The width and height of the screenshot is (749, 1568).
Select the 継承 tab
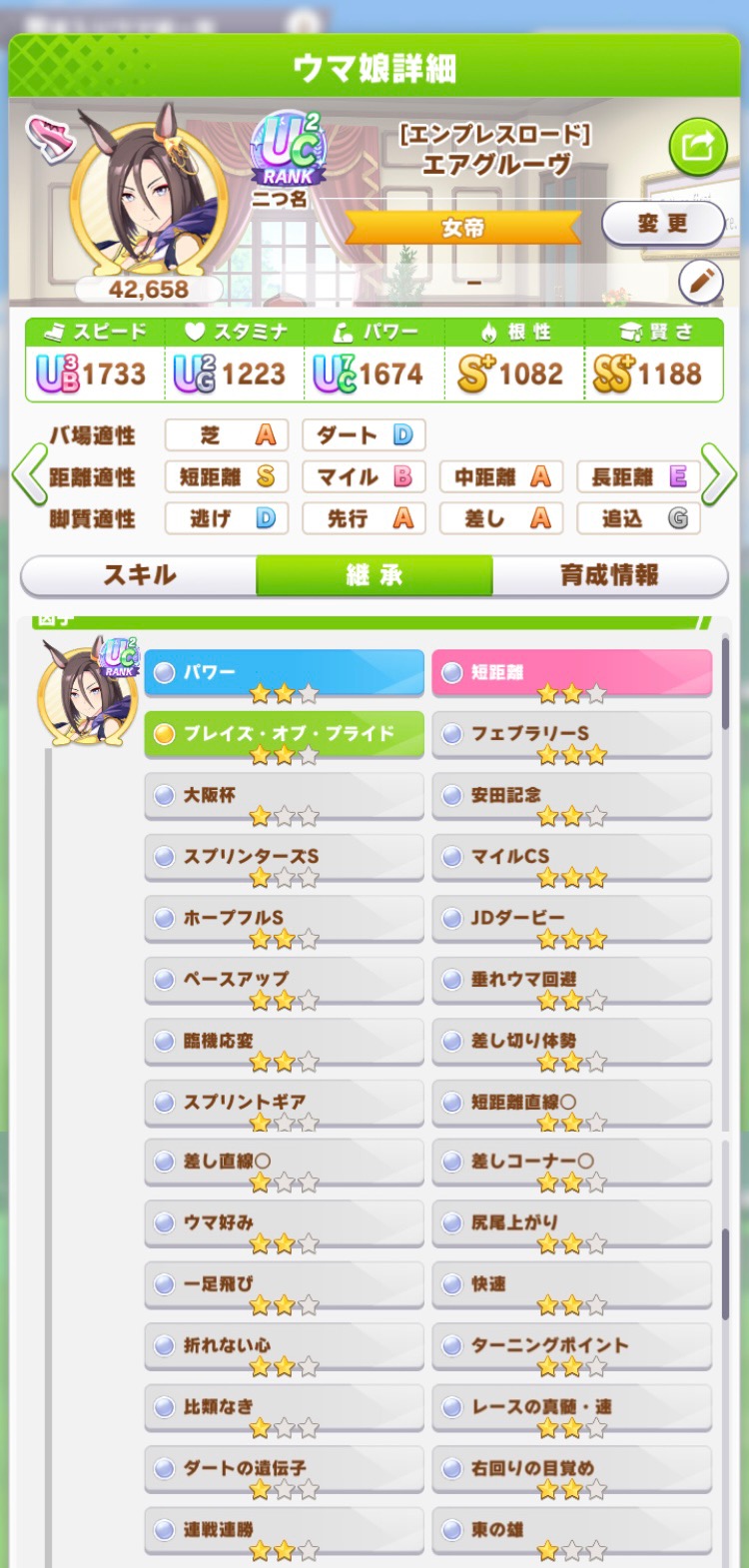[374, 575]
